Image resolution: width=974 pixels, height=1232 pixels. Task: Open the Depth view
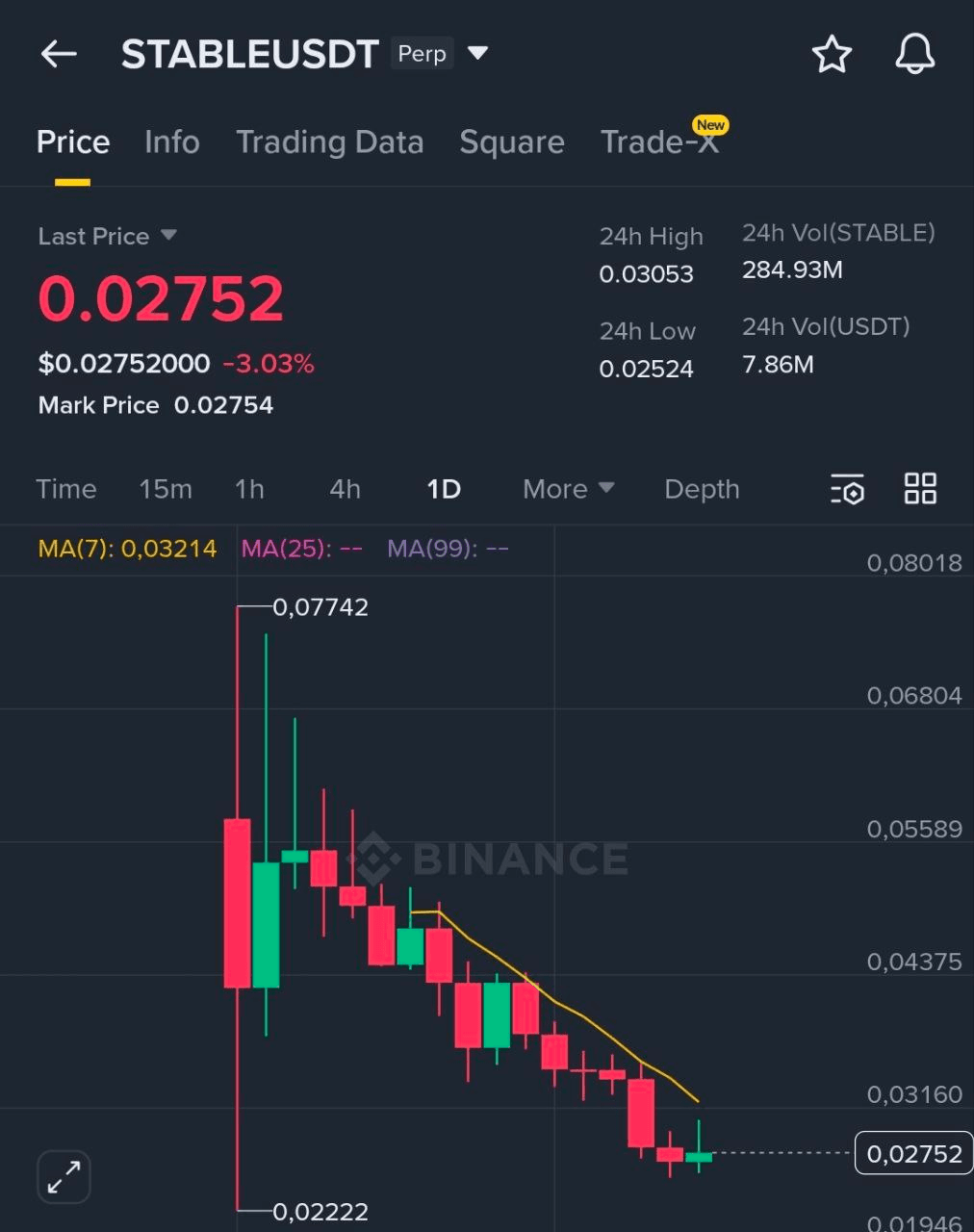(702, 489)
